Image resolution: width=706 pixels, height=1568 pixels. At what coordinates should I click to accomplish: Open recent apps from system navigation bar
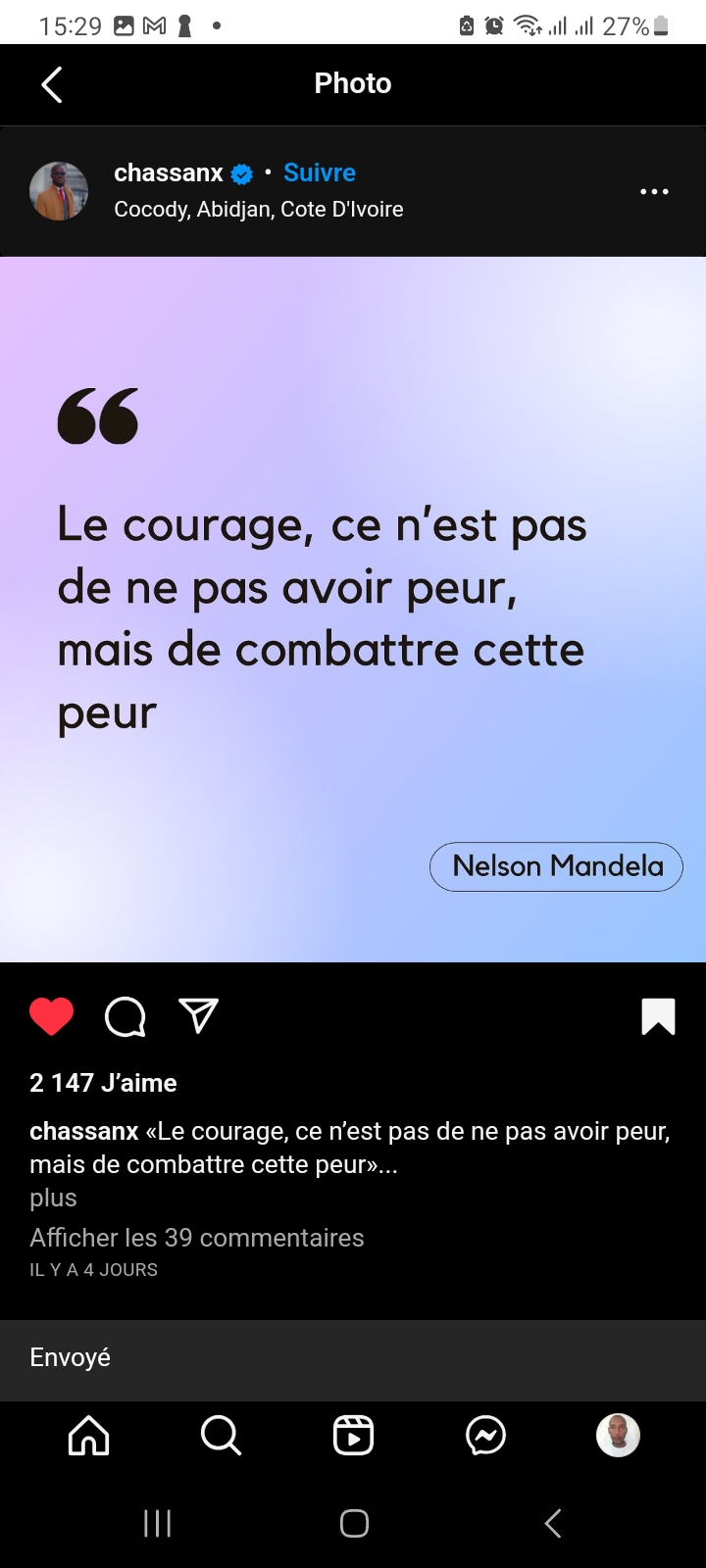coord(157,1523)
